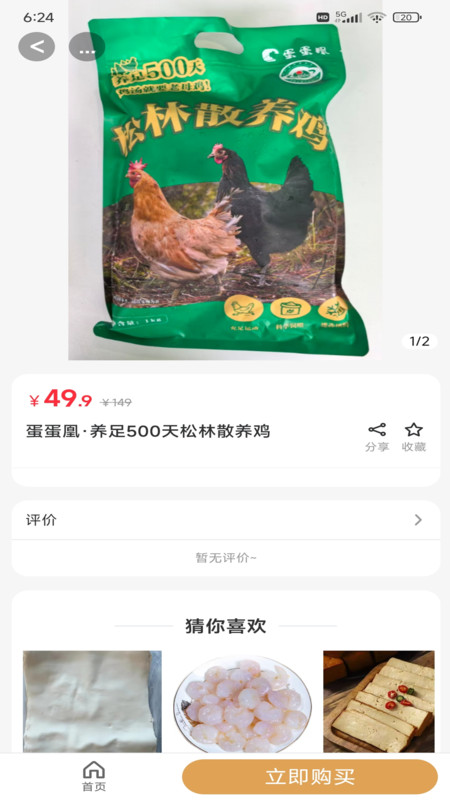
Task: Open the recommended shrimp product
Action: click(x=242, y=701)
